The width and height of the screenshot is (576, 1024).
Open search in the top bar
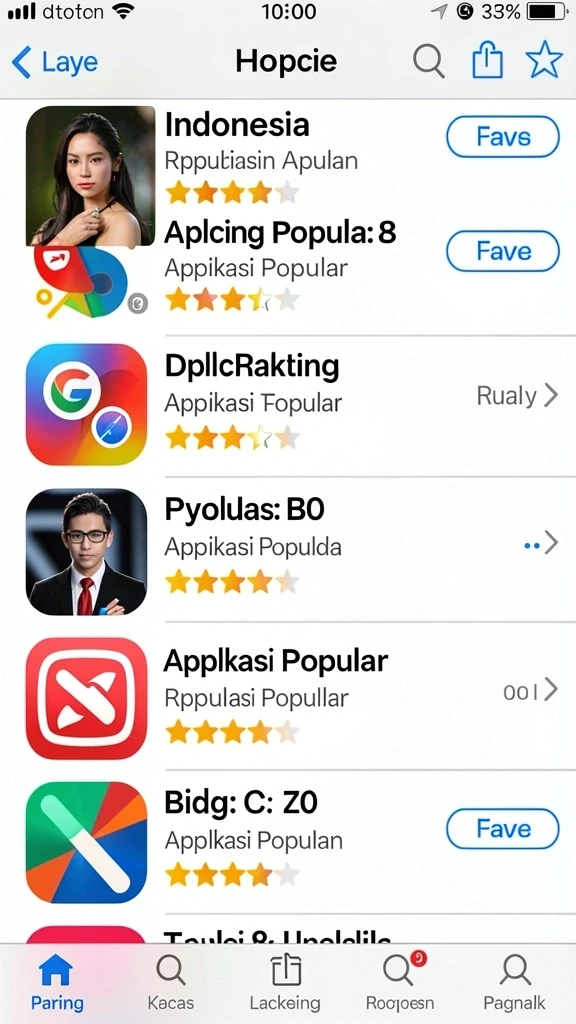(429, 63)
